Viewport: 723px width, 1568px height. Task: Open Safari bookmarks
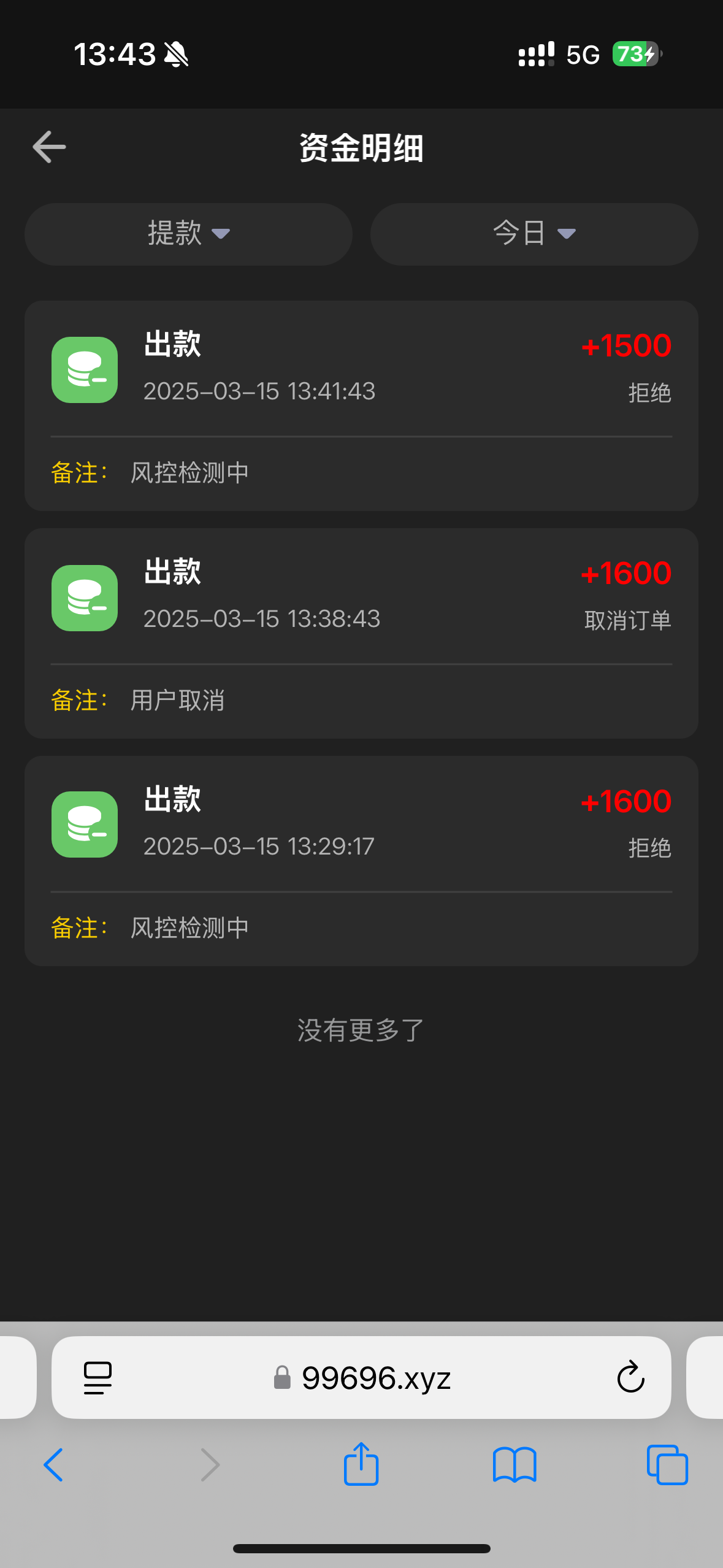(514, 1465)
